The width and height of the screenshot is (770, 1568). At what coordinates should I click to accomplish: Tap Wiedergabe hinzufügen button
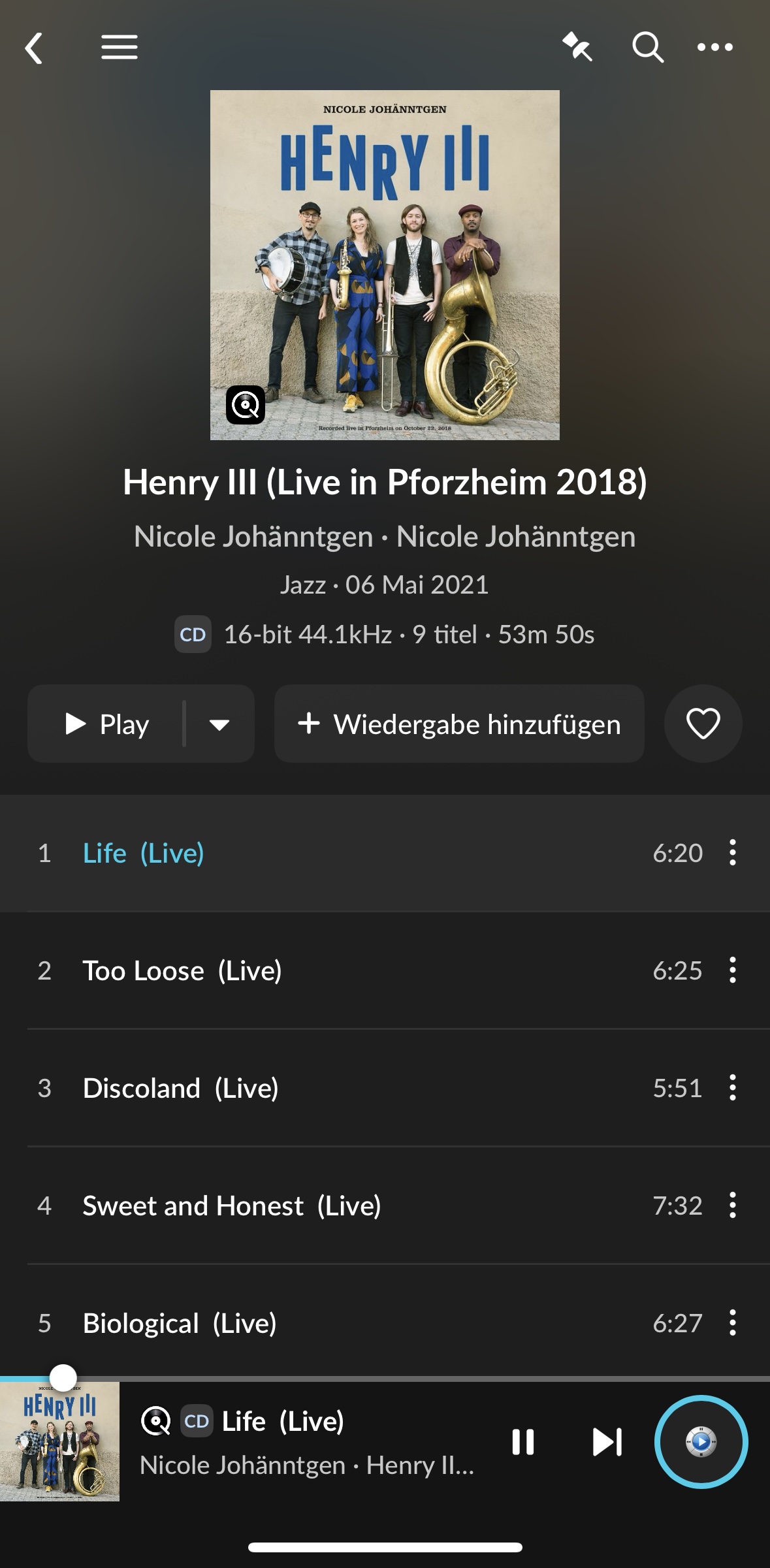[x=459, y=724]
